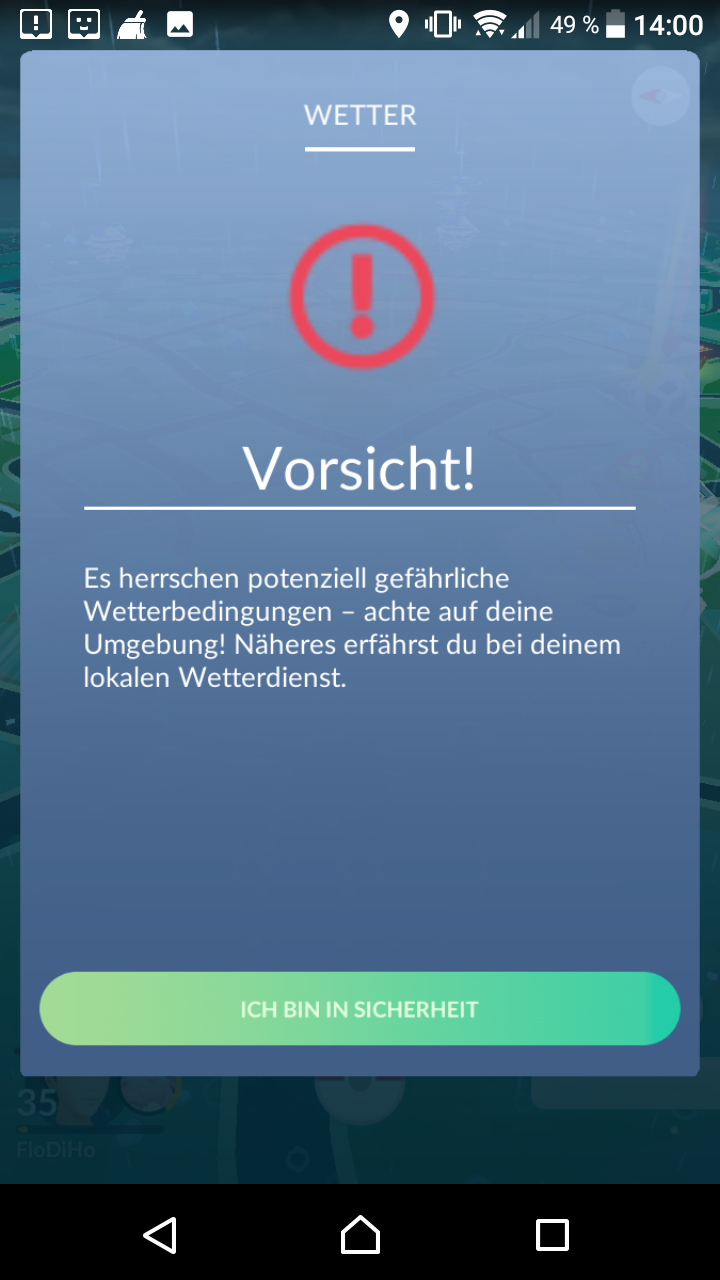The height and width of the screenshot is (1280, 720).
Task: Open the recent apps overview
Action: [x=552, y=1234]
